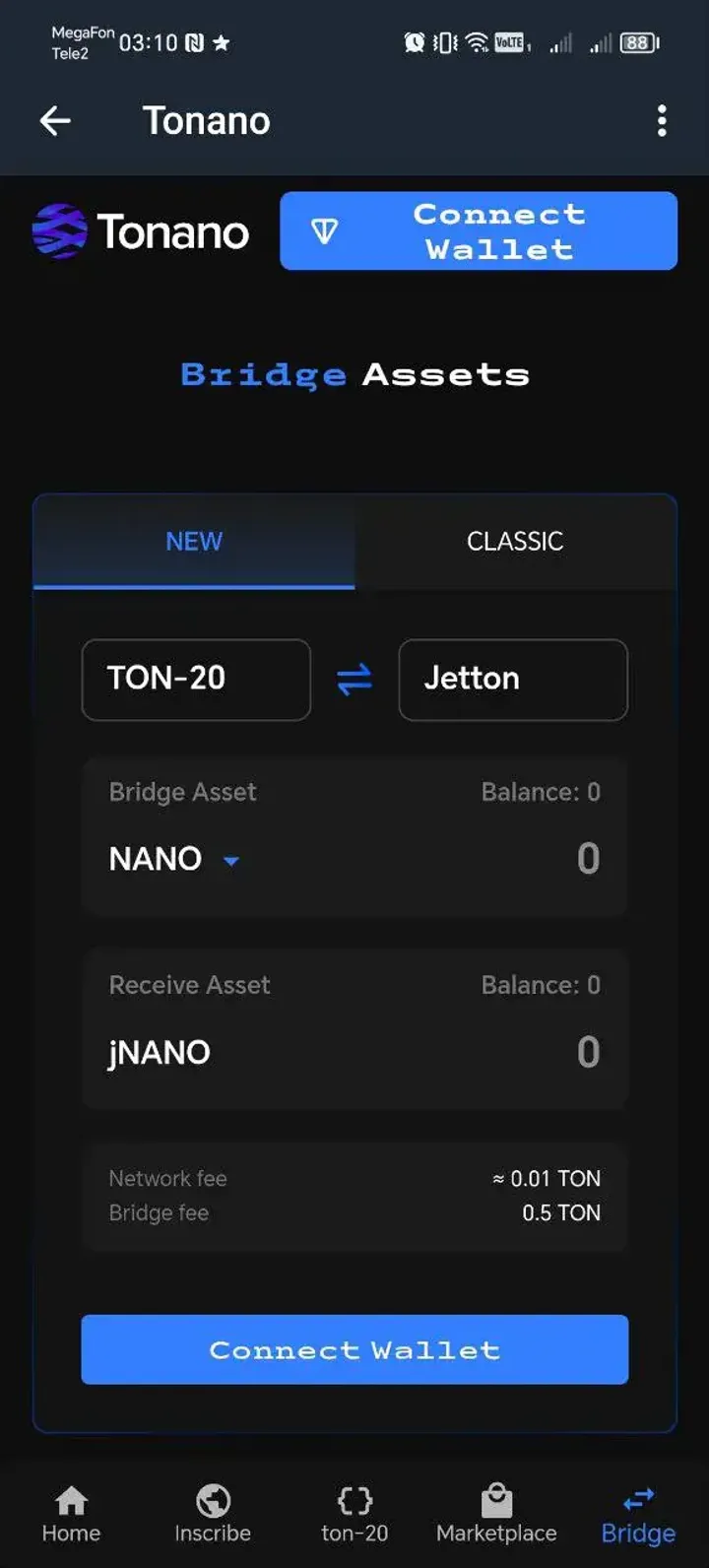Open the three-dot overflow menu
The image size is (709, 1568).
click(662, 120)
